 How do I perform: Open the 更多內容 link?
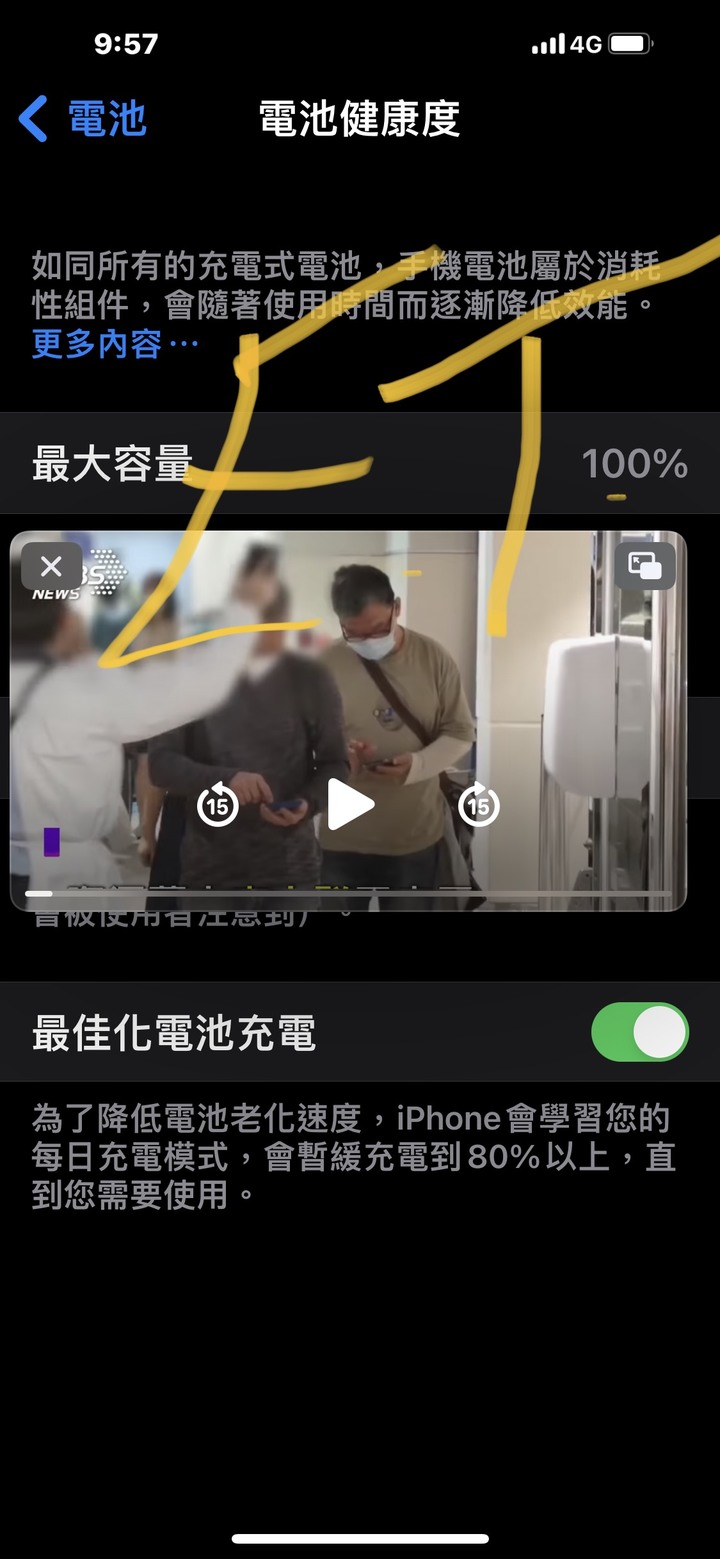[x=114, y=346]
